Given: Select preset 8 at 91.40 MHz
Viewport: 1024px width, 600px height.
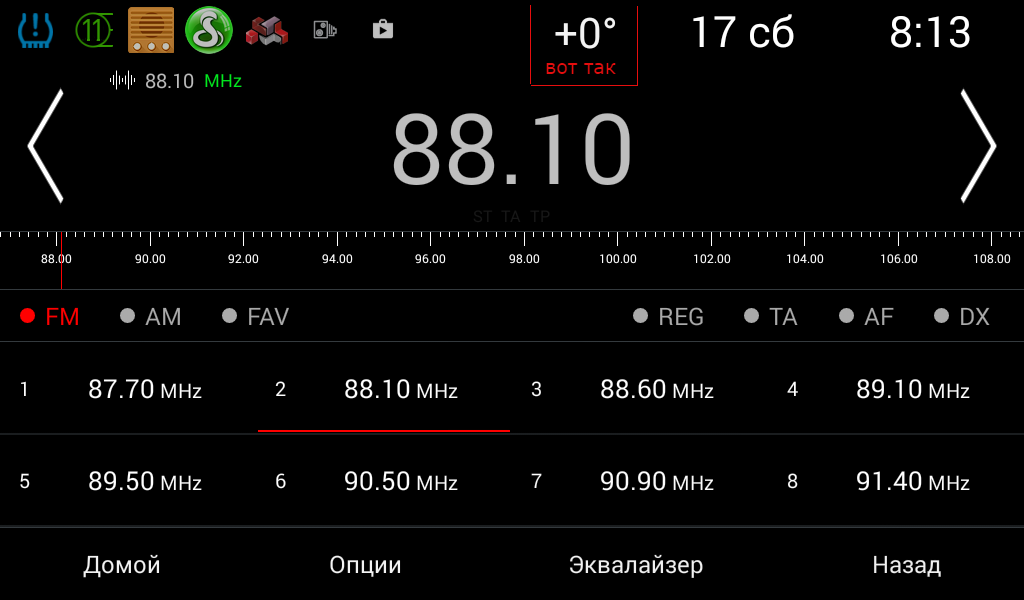Looking at the screenshot, I should (896, 482).
